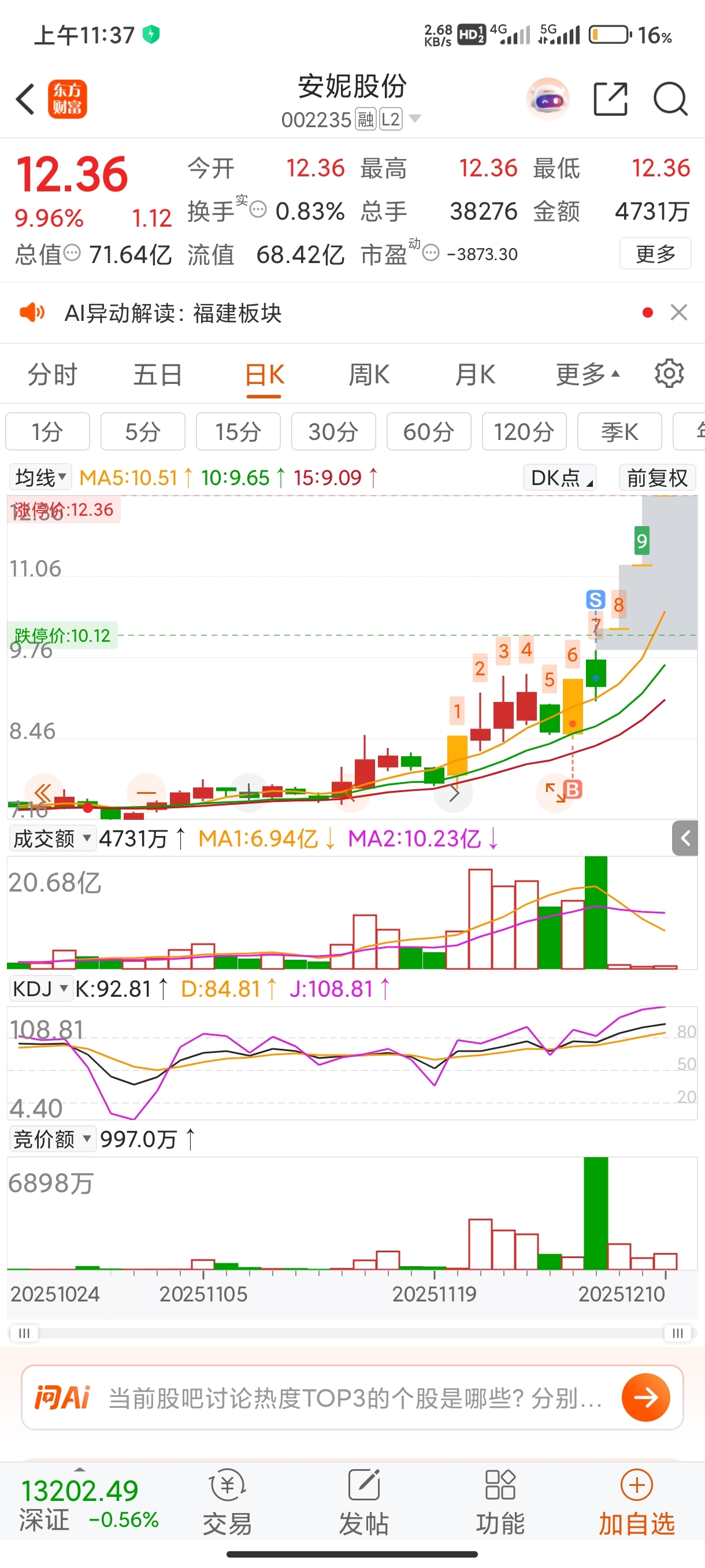Select the 周K chart tab
705x1568 pixels.
pos(369,374)
